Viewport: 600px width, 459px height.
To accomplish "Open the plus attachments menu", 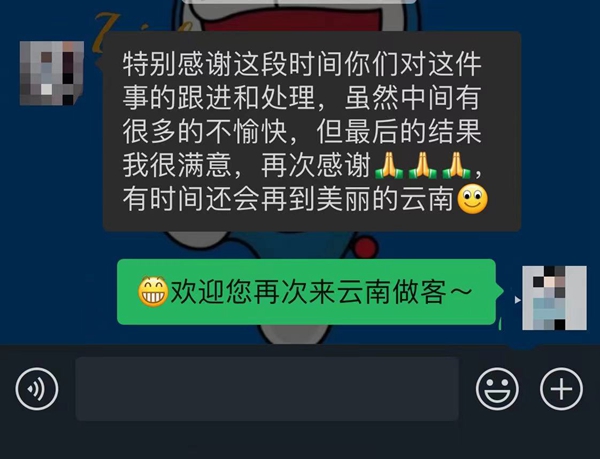I will (560, 389).
